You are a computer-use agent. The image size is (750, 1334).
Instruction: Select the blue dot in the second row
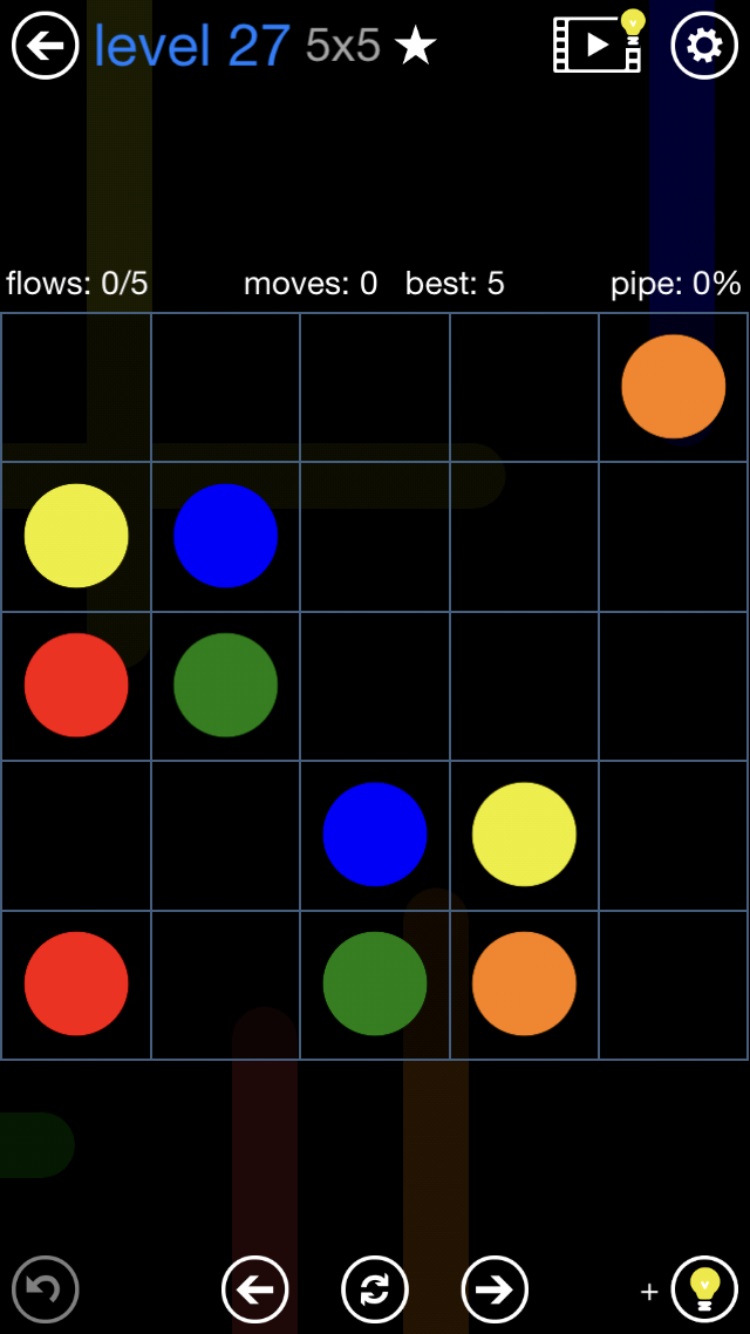(225, 535)
